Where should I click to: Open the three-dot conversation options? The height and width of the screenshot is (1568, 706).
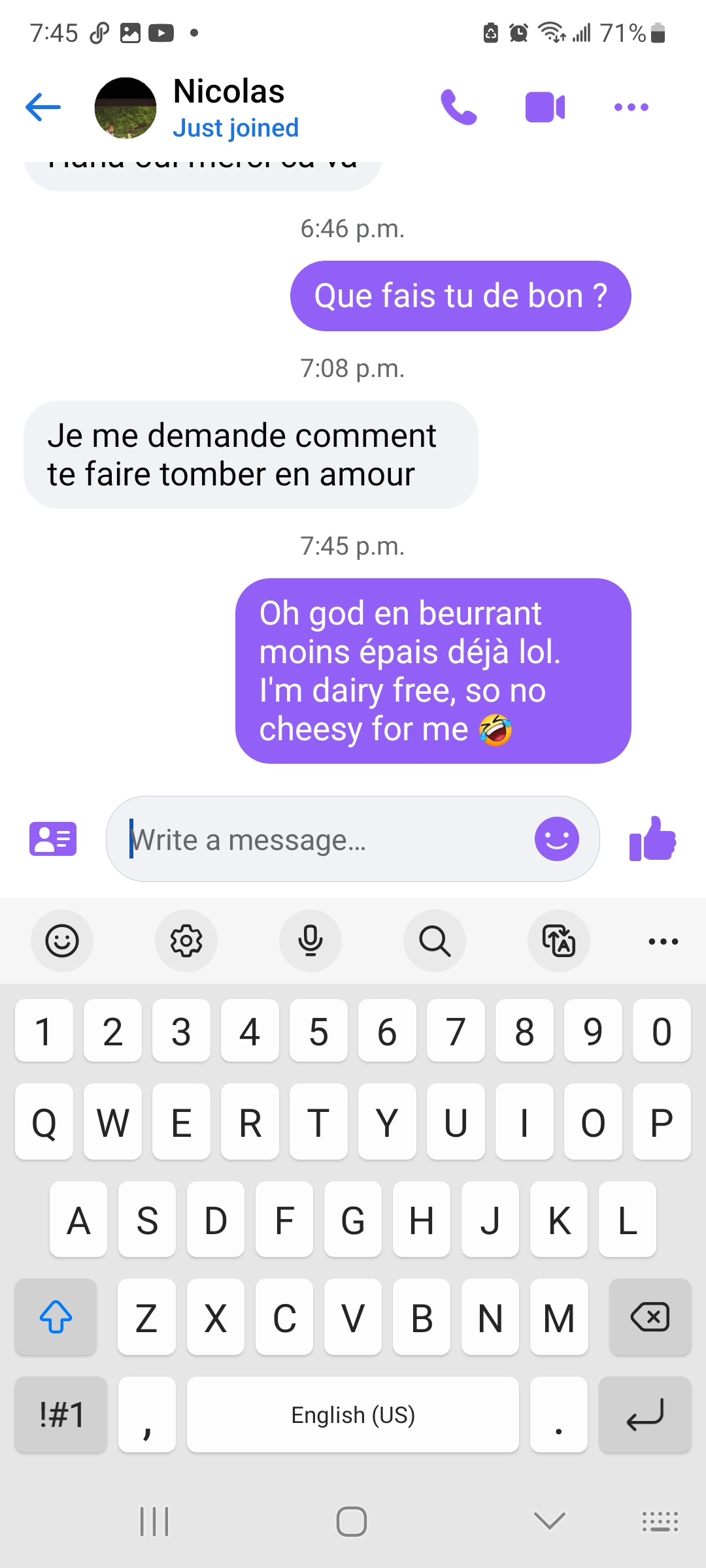tap(631, 107)
